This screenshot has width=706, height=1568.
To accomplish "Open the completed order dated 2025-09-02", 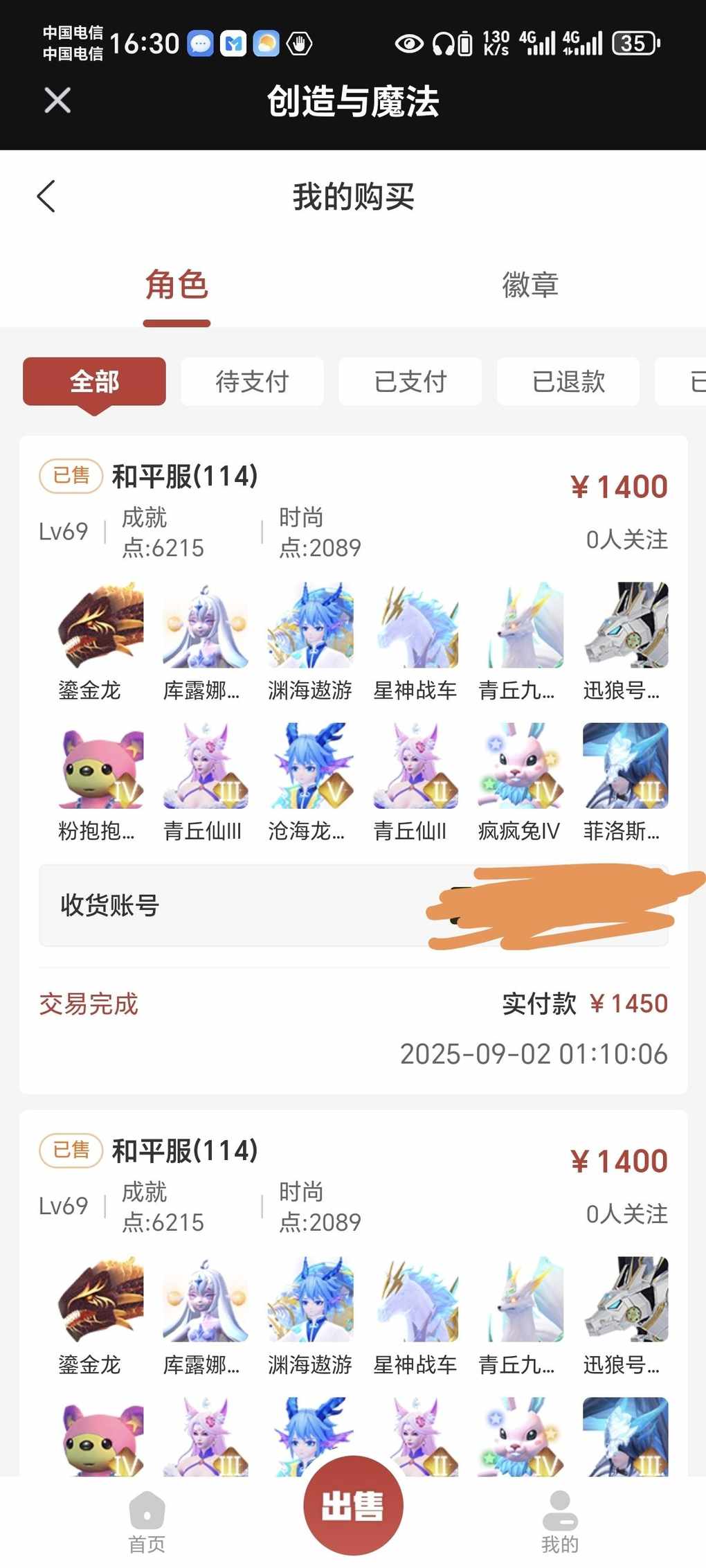I will coord(353,762).
